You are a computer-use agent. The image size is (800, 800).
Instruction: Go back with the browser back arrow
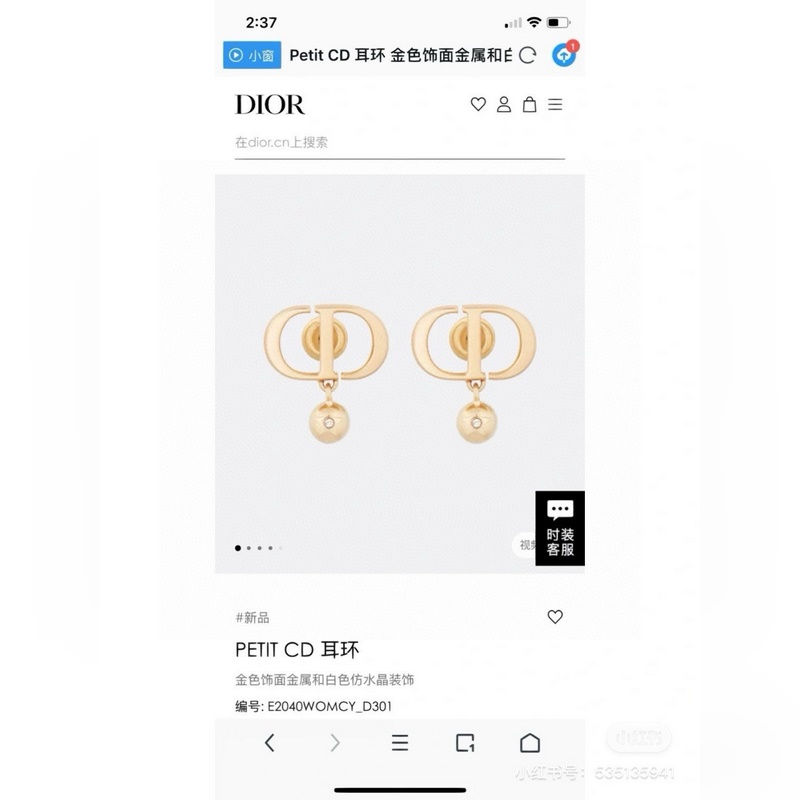click(x=269, y=742)
